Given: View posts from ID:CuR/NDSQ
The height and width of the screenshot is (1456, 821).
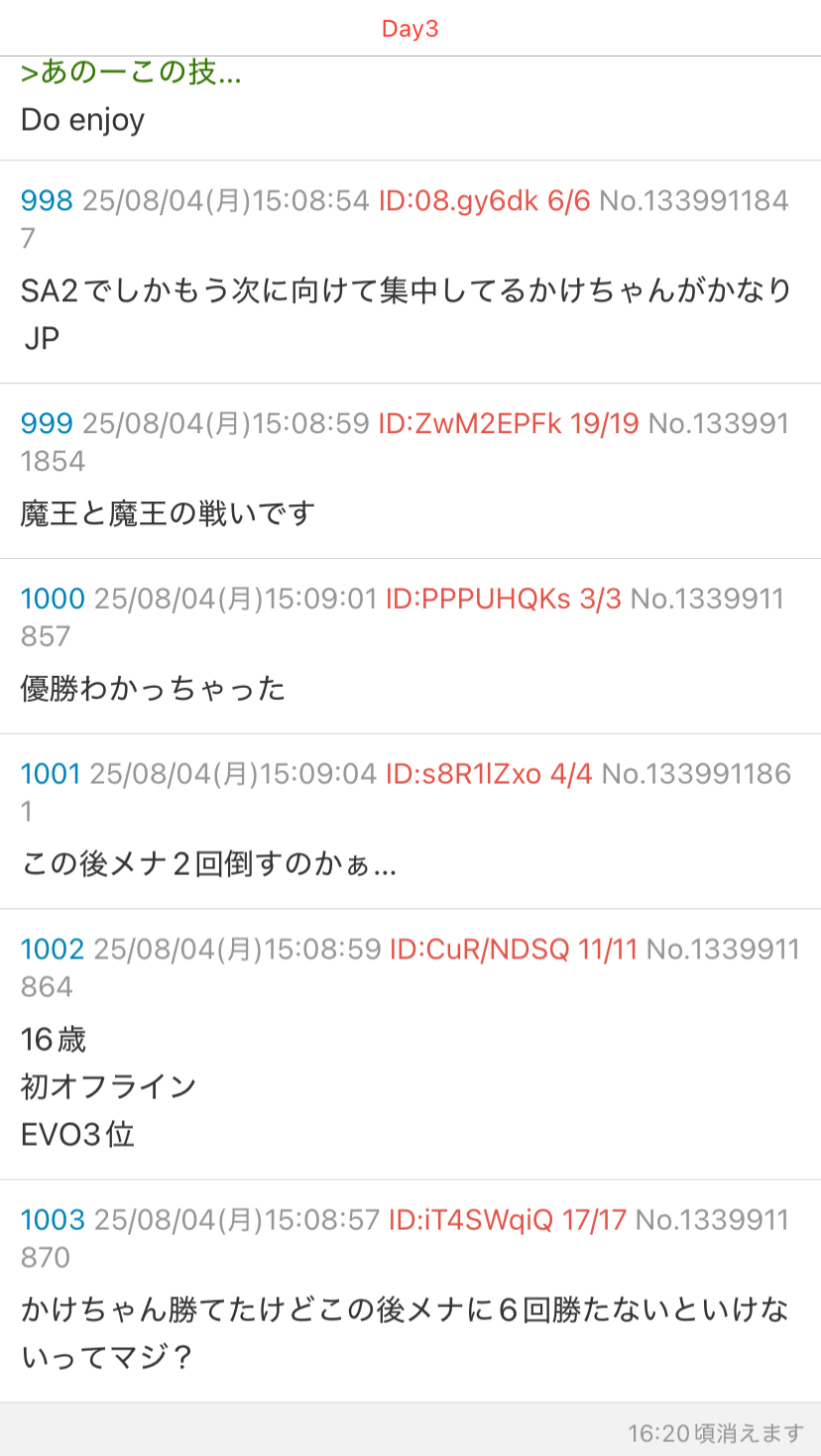Looking at the screenshot, I should pos(512,950).
